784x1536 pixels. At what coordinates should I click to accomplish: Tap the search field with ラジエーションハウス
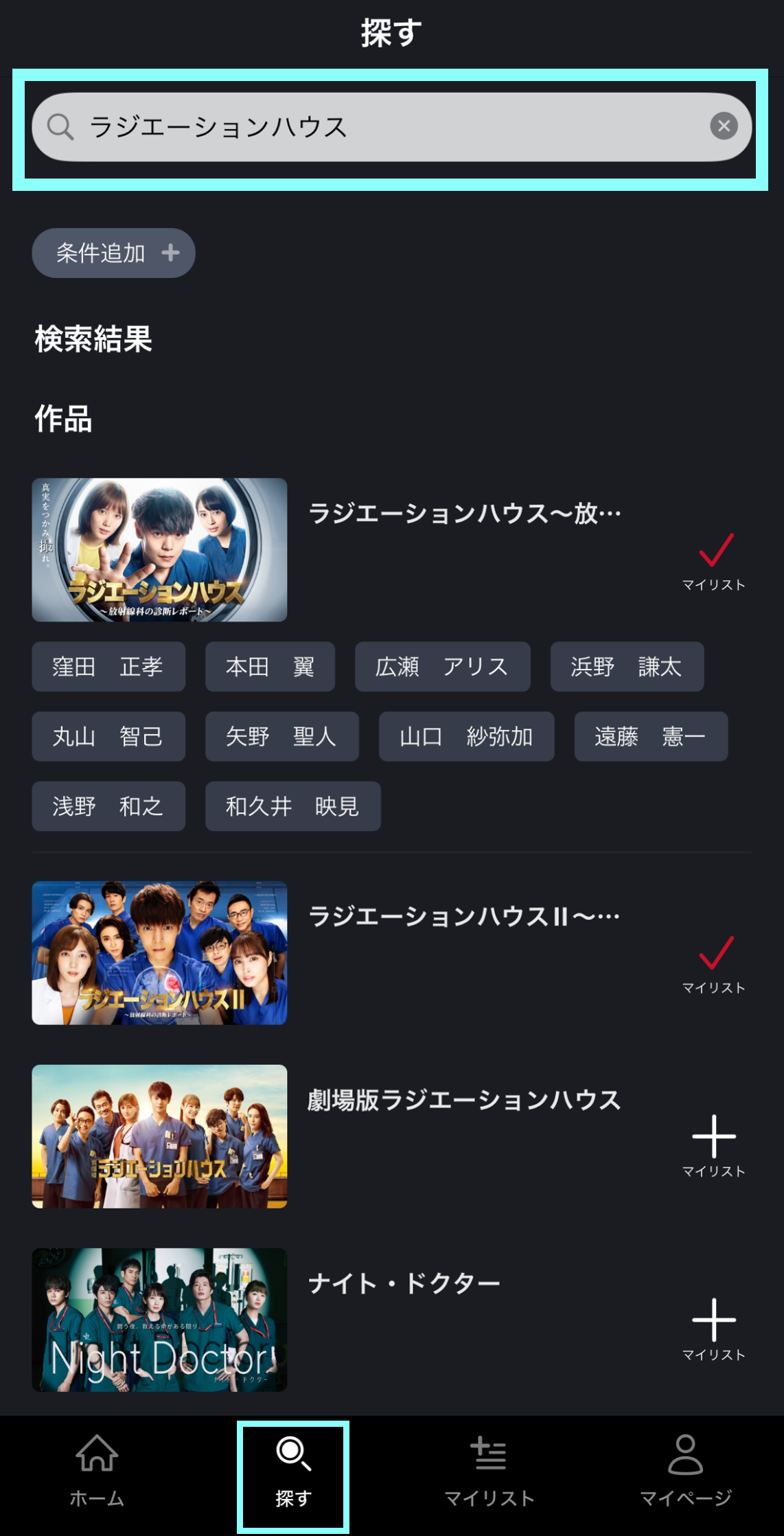pos(391,127)
